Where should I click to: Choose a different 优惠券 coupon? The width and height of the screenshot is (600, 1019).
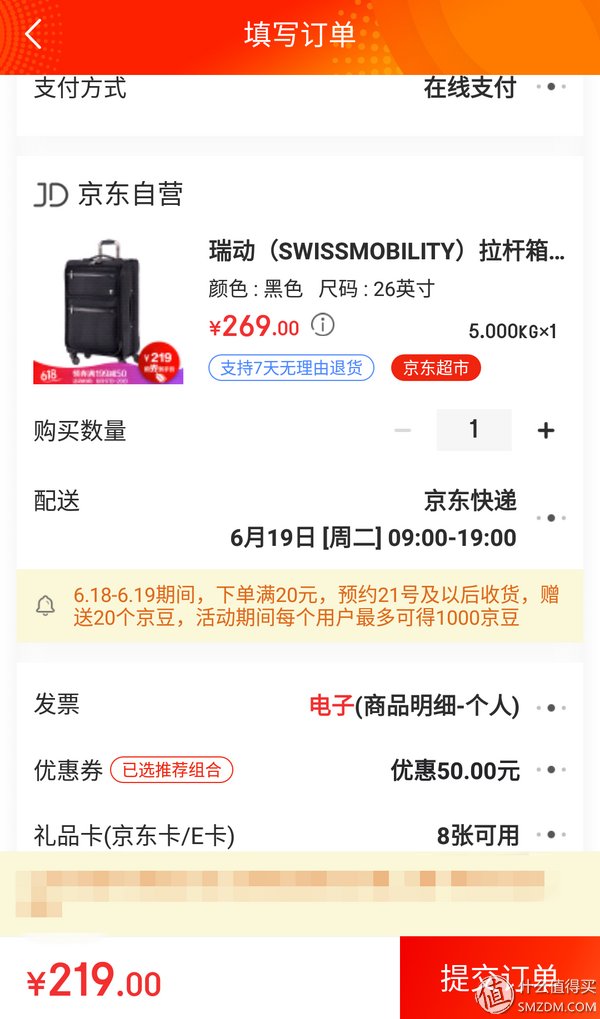tap(550, 770)
